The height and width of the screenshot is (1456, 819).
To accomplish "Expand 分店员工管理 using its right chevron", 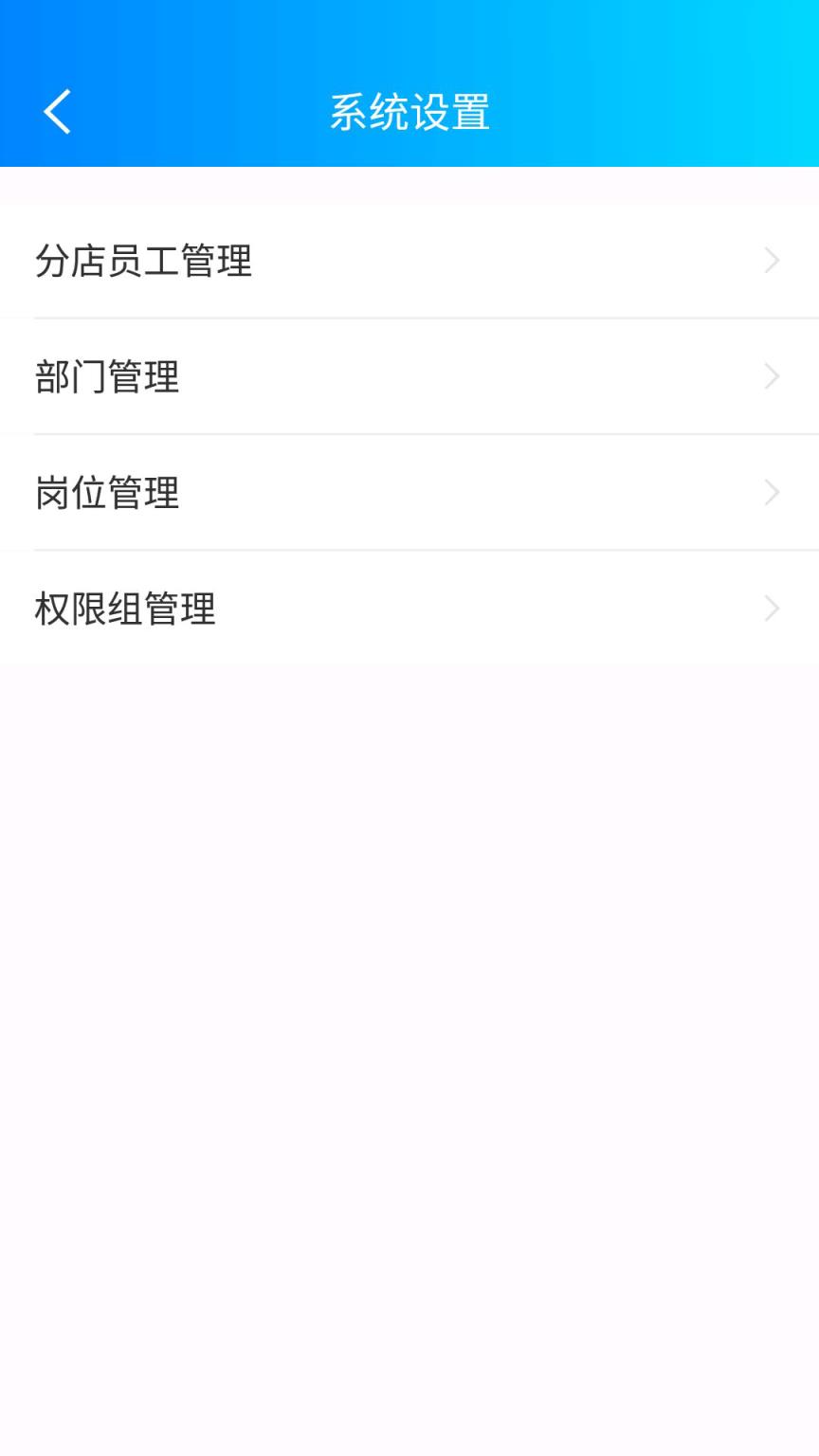I will [770, 261].
